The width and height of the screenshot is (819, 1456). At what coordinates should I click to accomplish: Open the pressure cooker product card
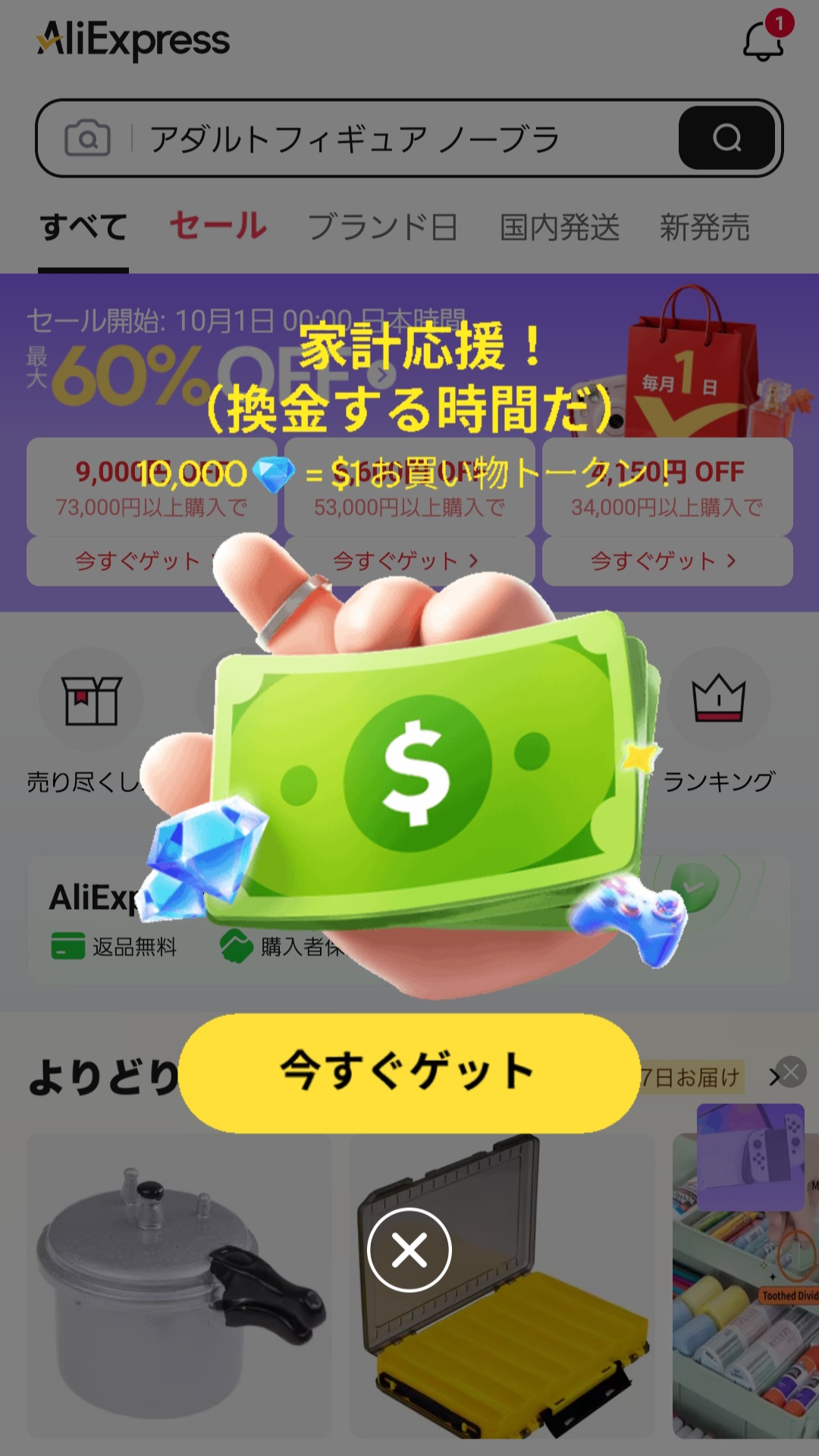180,1286
